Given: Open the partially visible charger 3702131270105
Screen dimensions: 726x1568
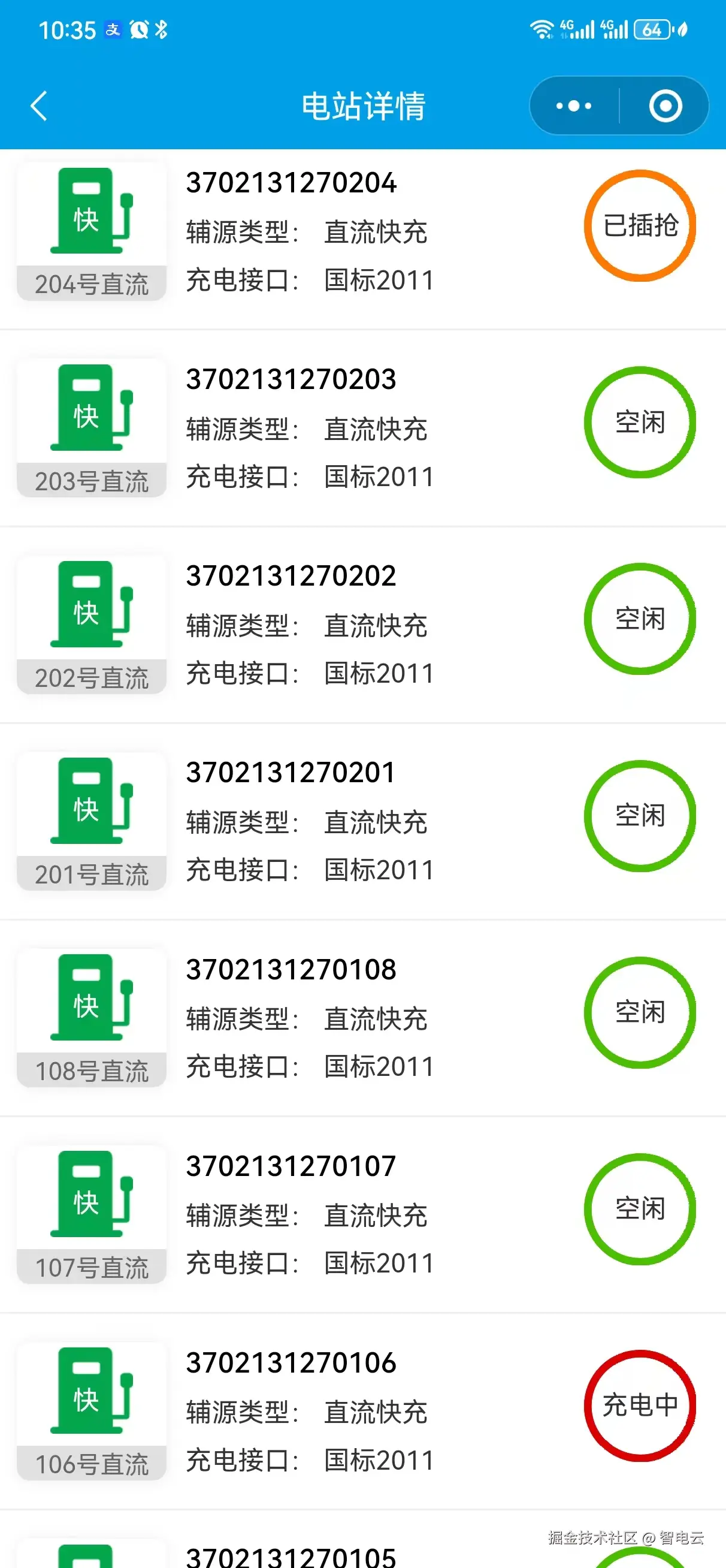Looking at the screenshot, I should point(291,1555).
